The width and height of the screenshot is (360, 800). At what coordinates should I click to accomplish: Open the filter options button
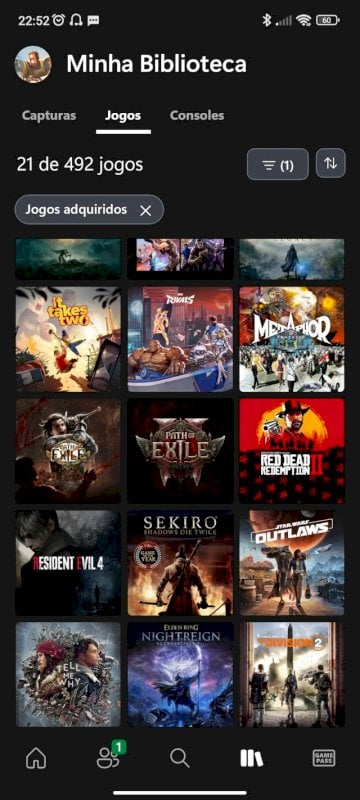278,164
